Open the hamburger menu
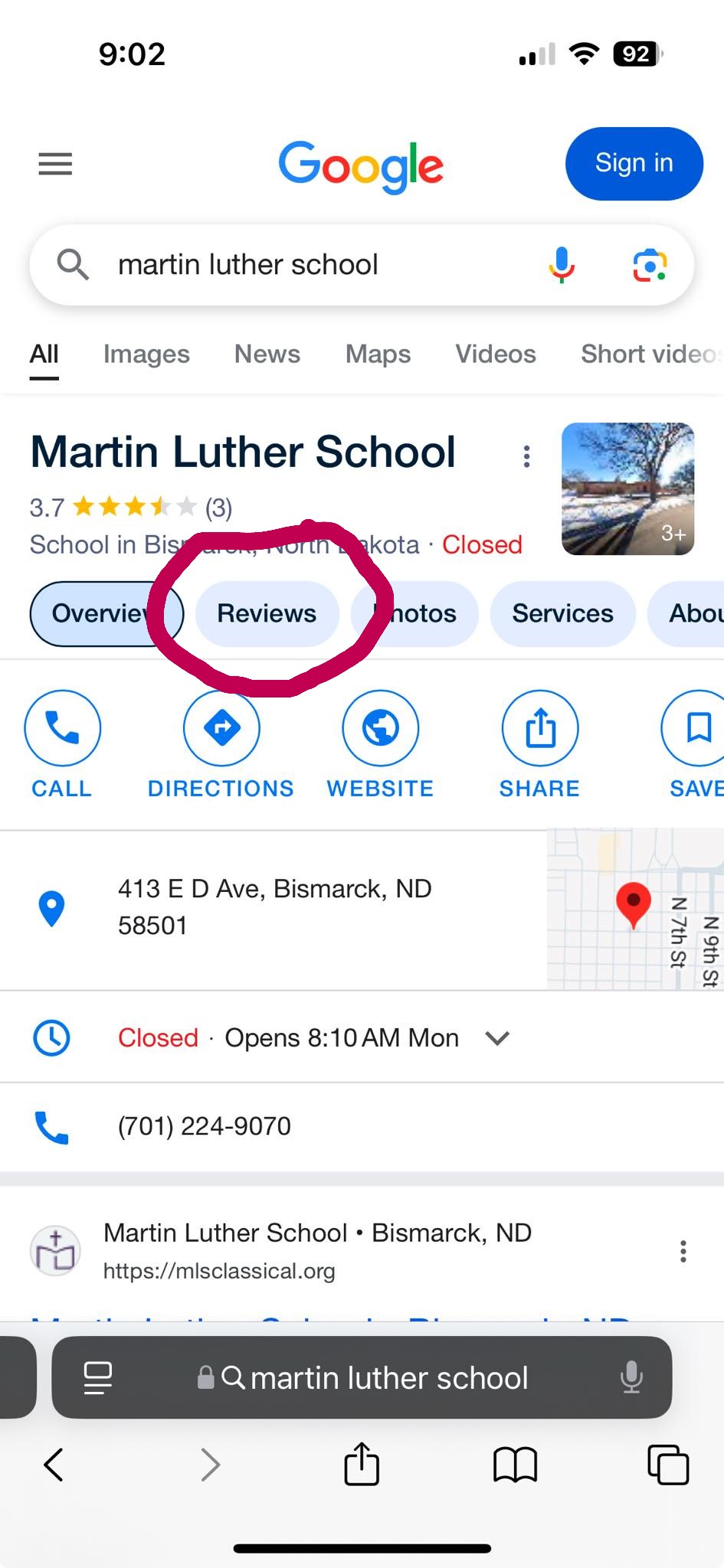The image size is (724, 1568). 55,164
